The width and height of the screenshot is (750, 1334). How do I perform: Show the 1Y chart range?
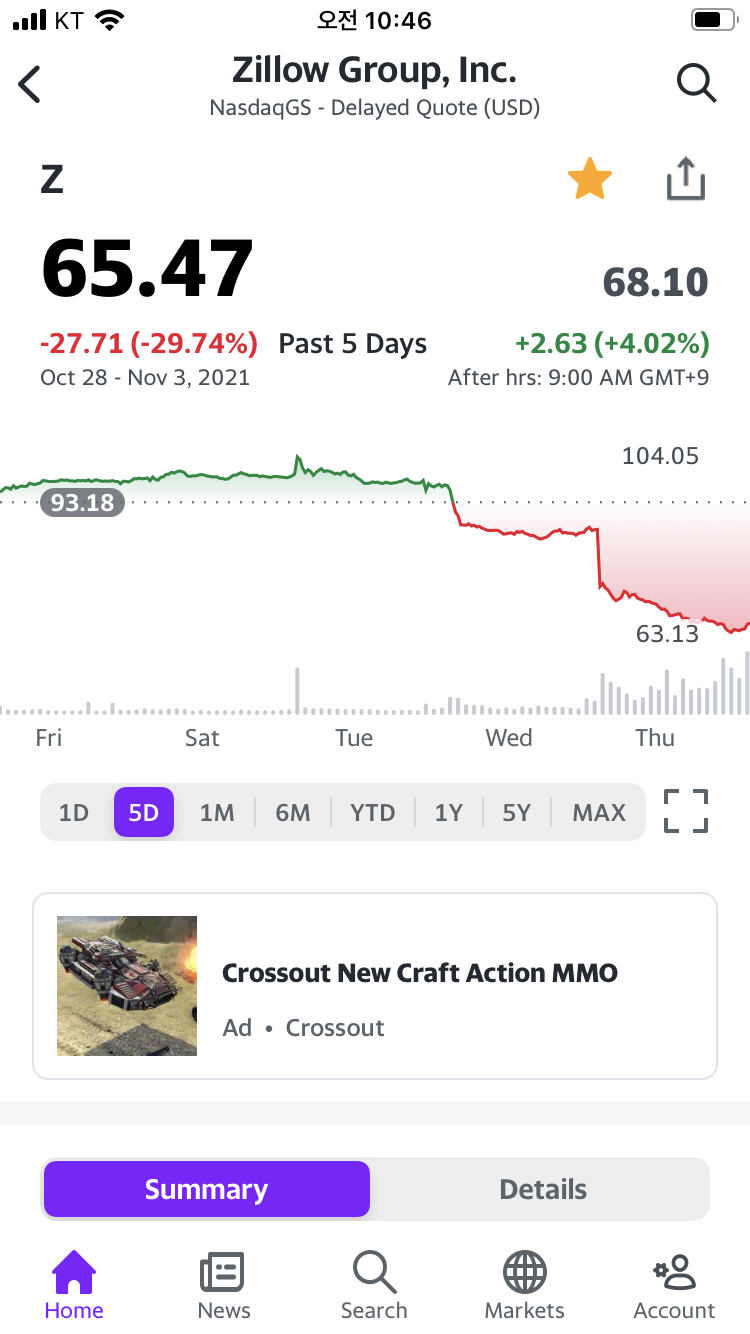449,812
